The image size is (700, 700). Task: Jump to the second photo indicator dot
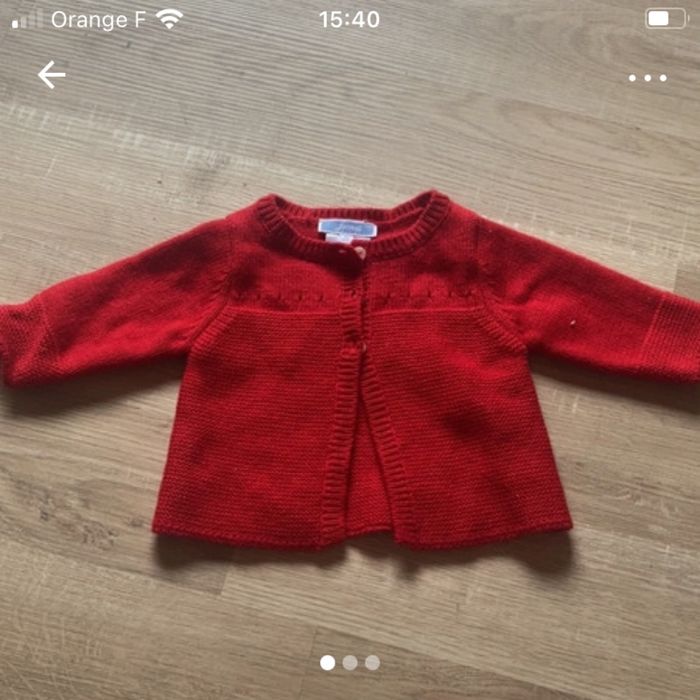tap(350, 662)
